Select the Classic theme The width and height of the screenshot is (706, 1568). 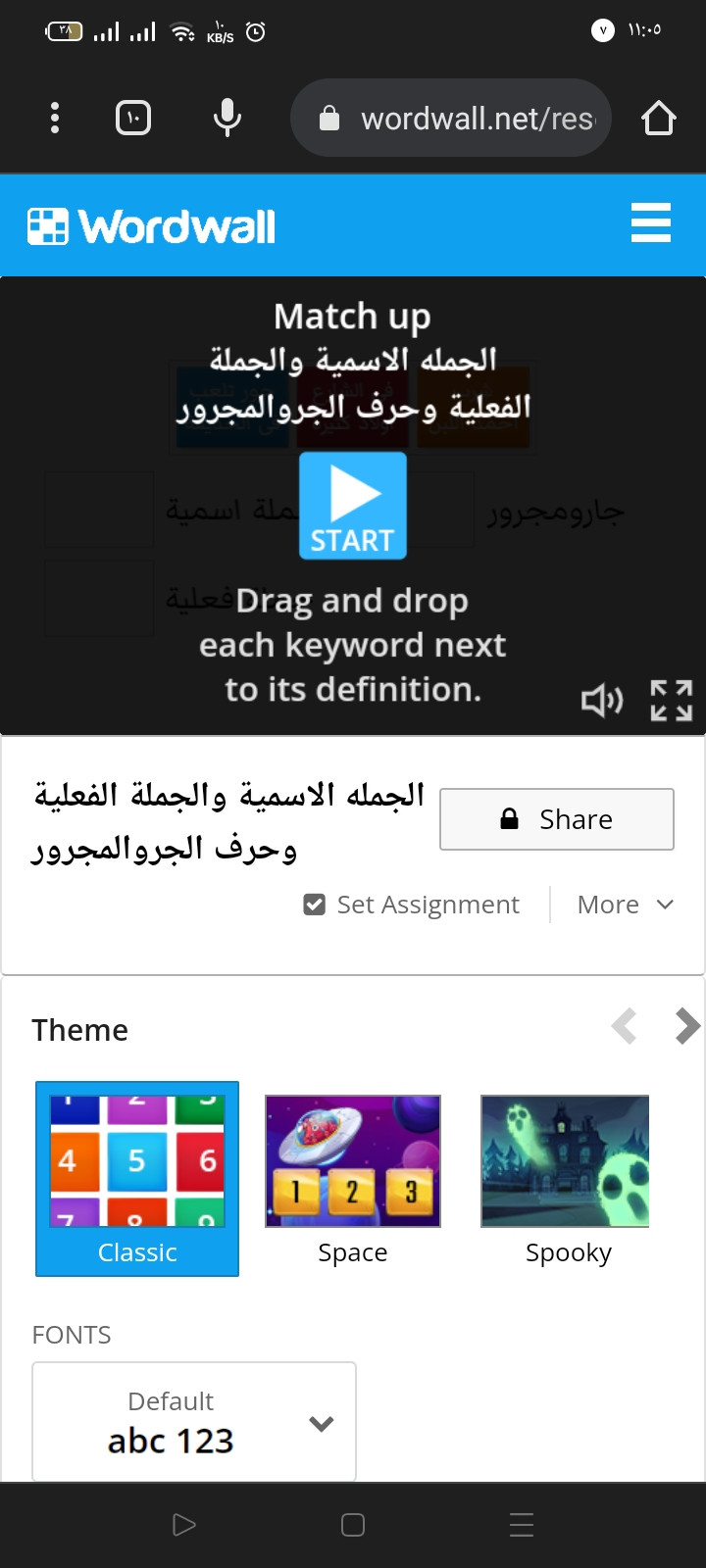[x=137, y=1178]
